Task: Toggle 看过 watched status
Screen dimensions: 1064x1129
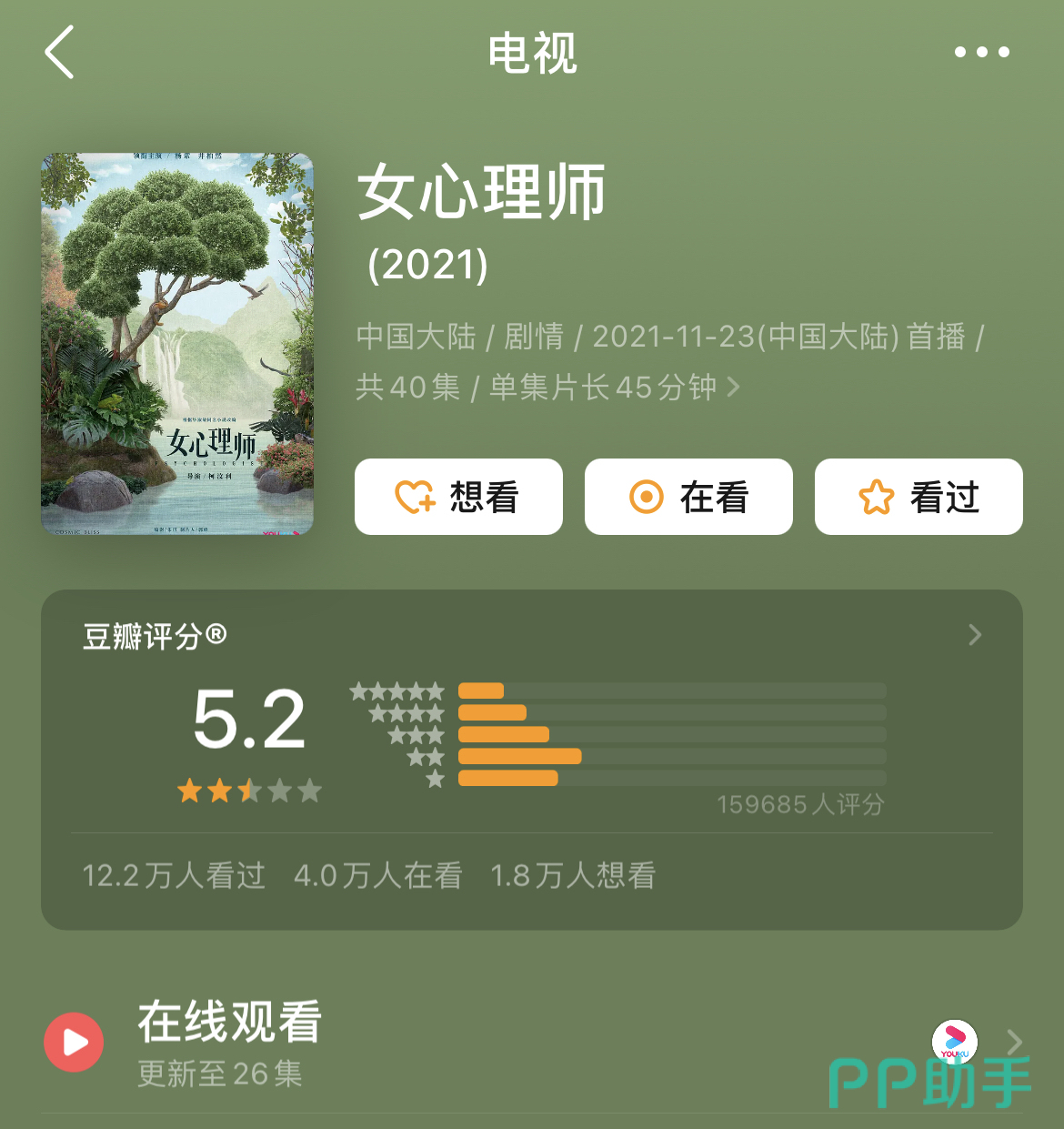Action: tap(918, 497)
